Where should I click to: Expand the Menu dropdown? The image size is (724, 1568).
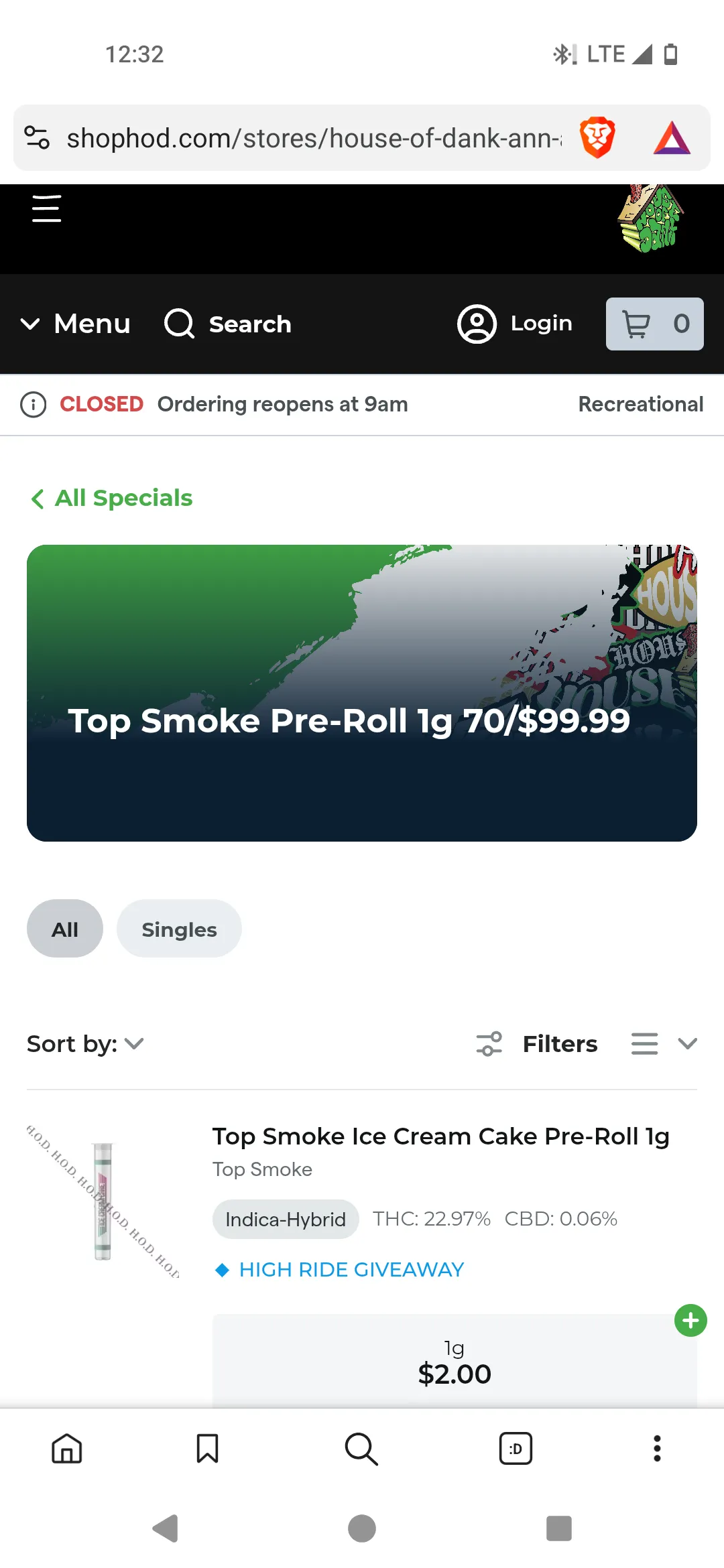[x=76, y=324]
